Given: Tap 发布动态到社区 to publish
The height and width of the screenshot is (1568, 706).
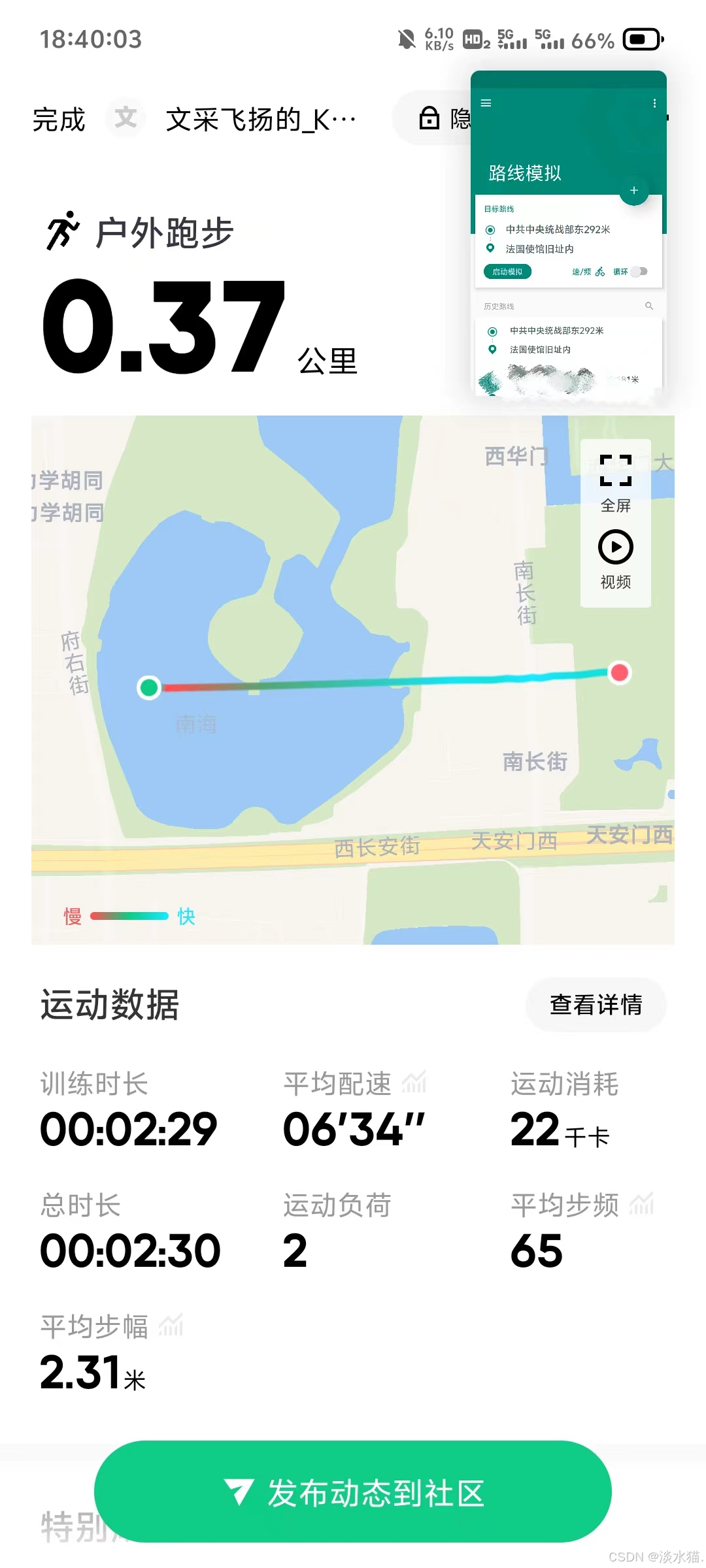Looking at the screenshot, I should point(353,1492).
